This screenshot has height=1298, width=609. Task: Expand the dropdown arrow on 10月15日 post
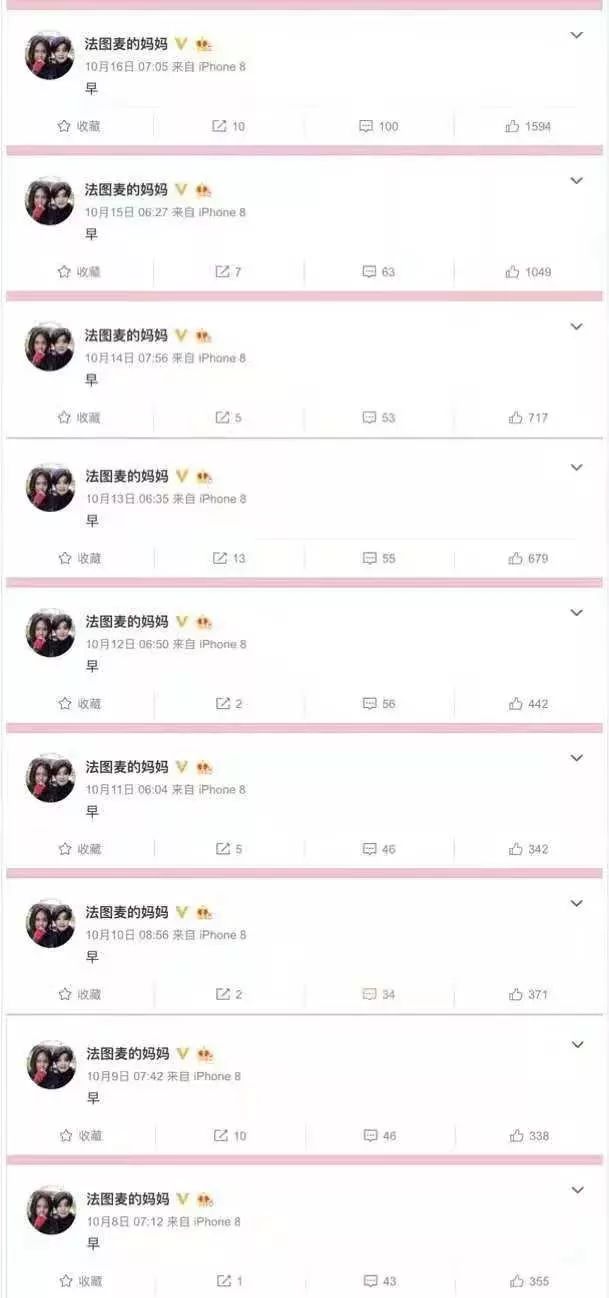point(576,181)
